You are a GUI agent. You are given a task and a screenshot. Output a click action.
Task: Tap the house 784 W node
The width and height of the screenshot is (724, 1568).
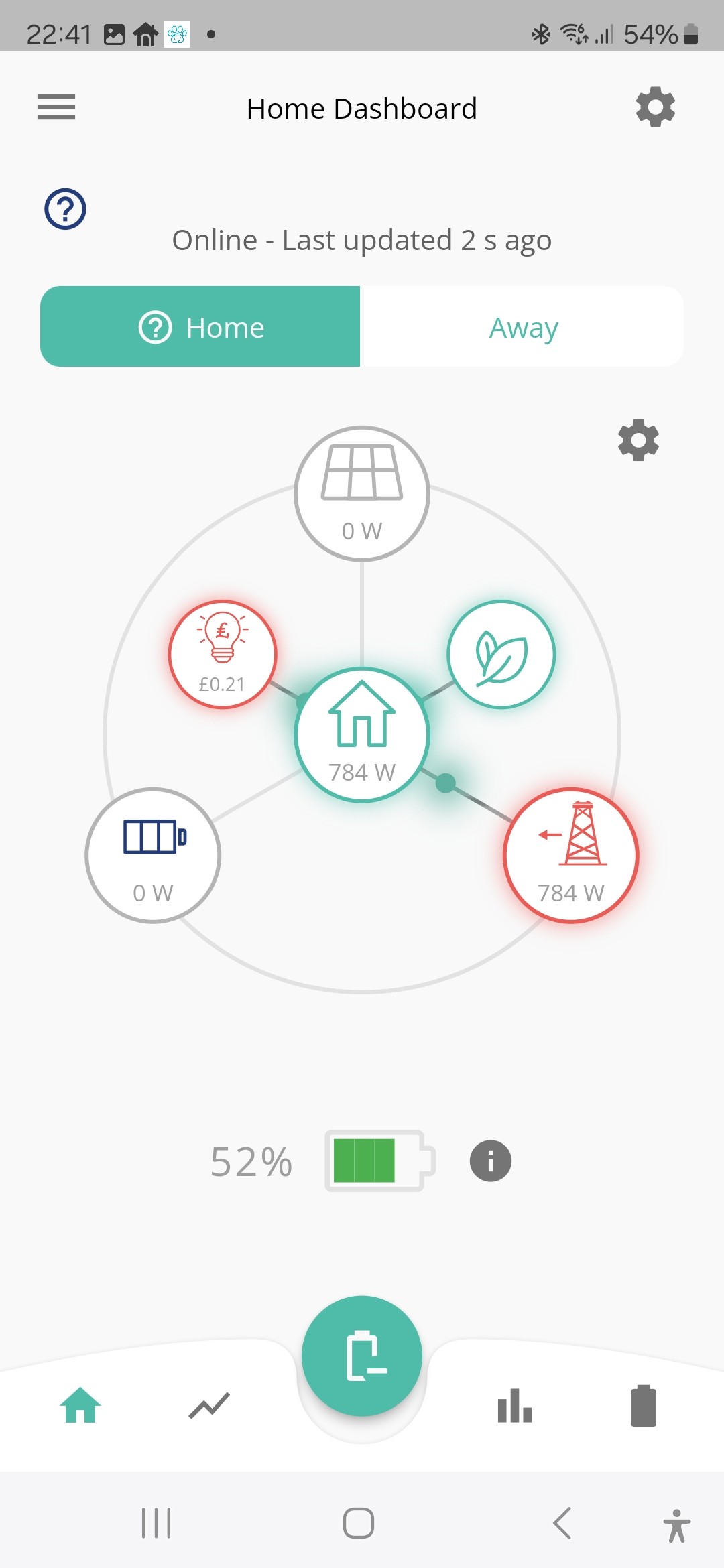pos(362,734)
